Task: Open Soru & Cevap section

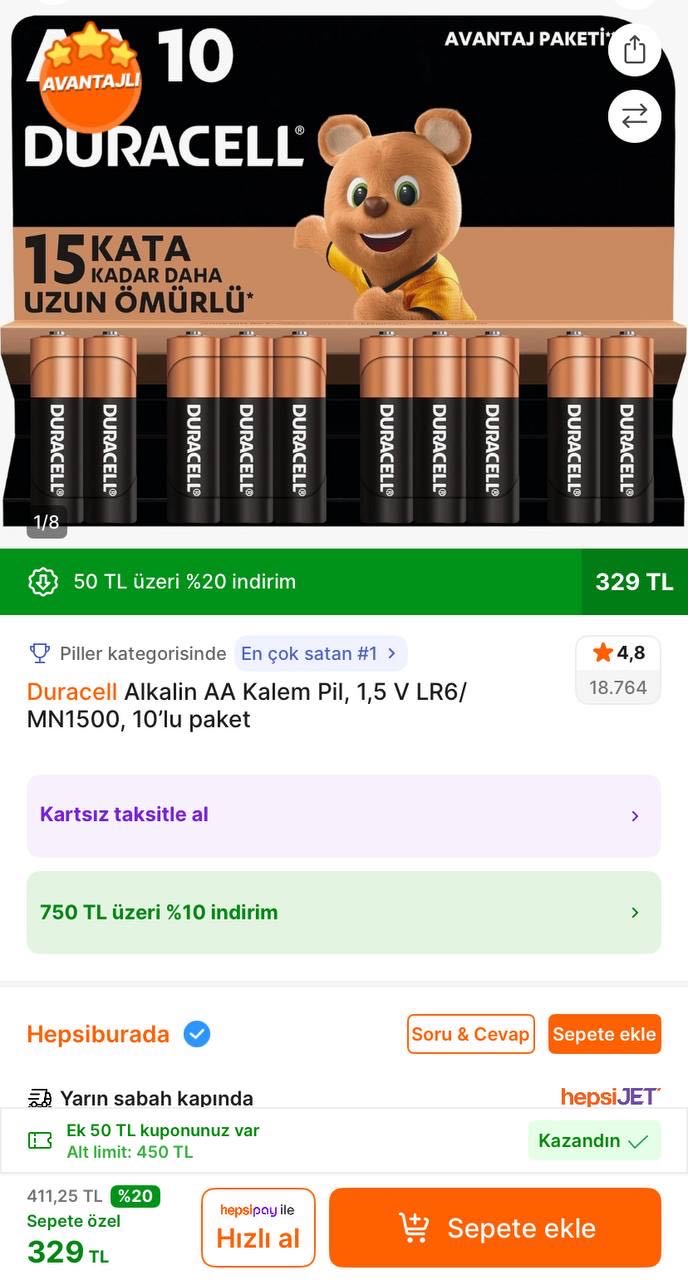Action: (470, 1034)
